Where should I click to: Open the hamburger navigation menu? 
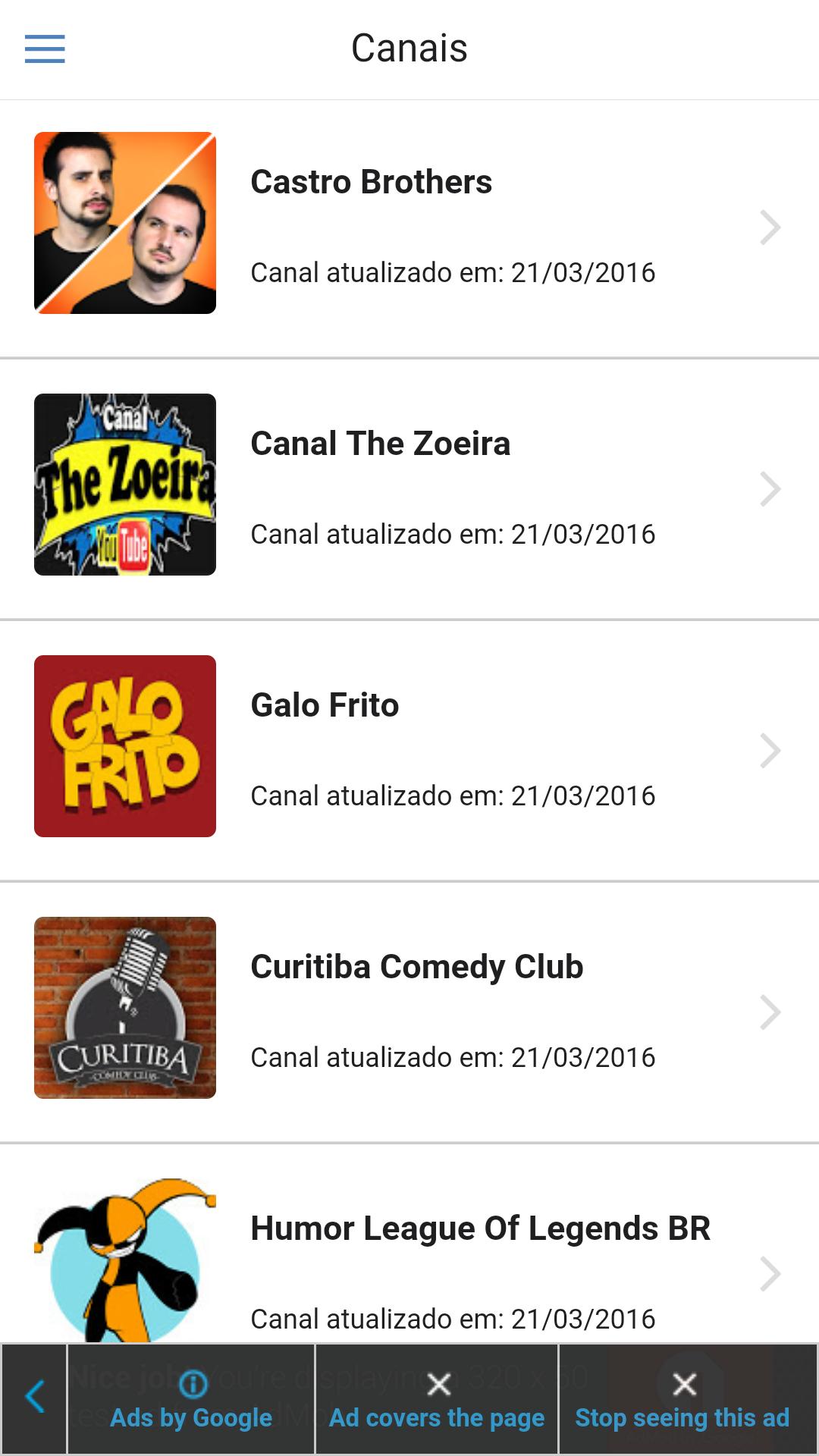pyautogui.click(x=44, y=48)
